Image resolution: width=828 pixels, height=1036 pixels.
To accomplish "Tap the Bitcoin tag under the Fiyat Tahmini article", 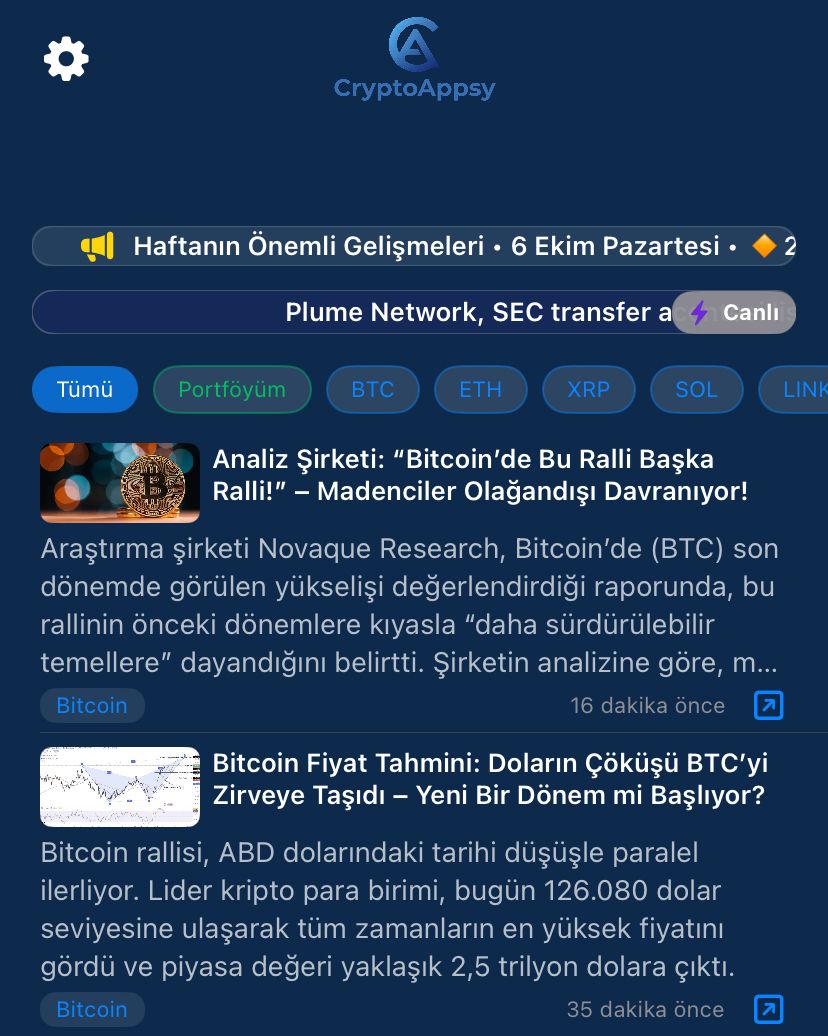I will pyautogui.click(x=92, y=1010).
